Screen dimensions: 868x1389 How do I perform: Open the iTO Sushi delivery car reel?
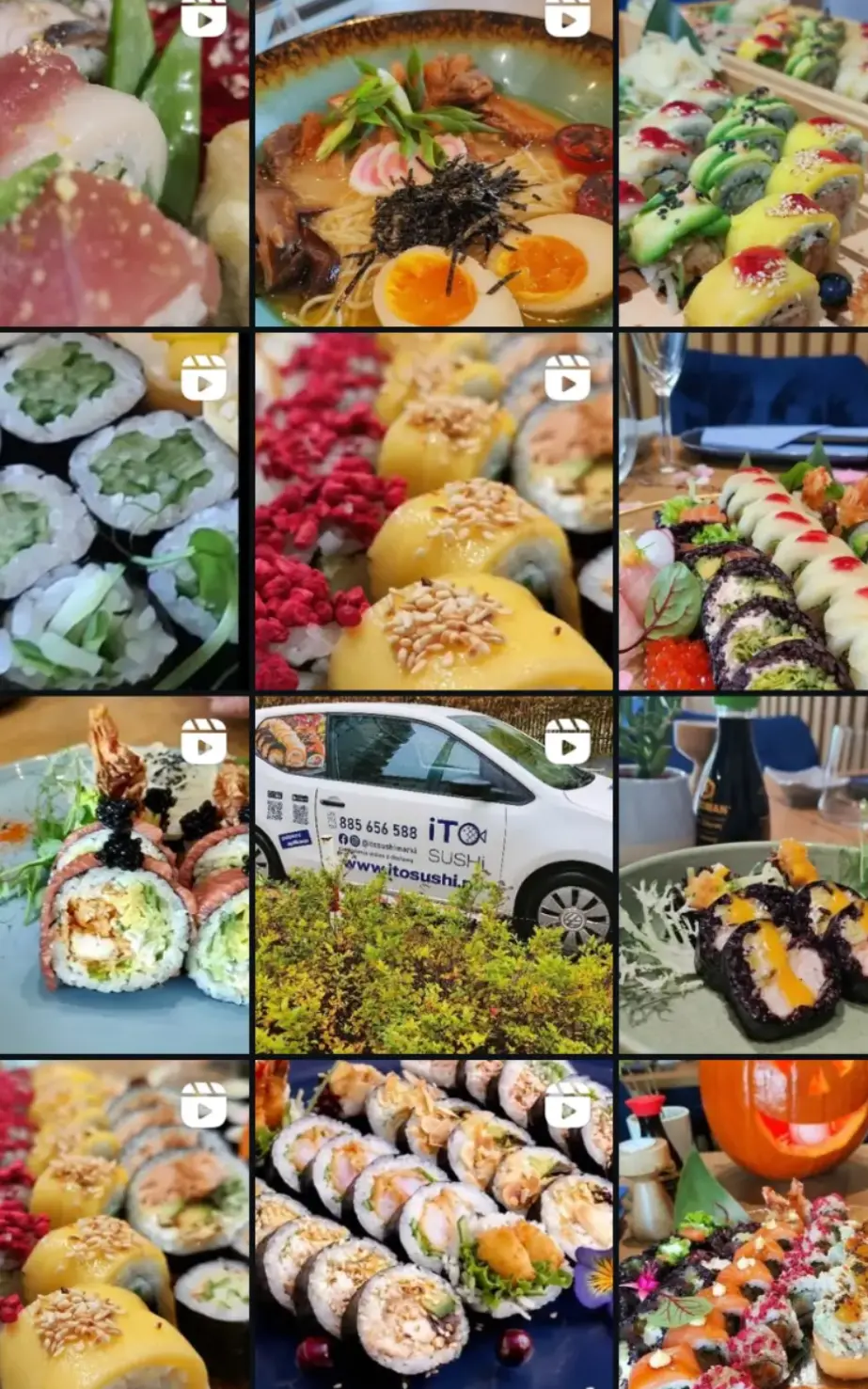[434, 875]
